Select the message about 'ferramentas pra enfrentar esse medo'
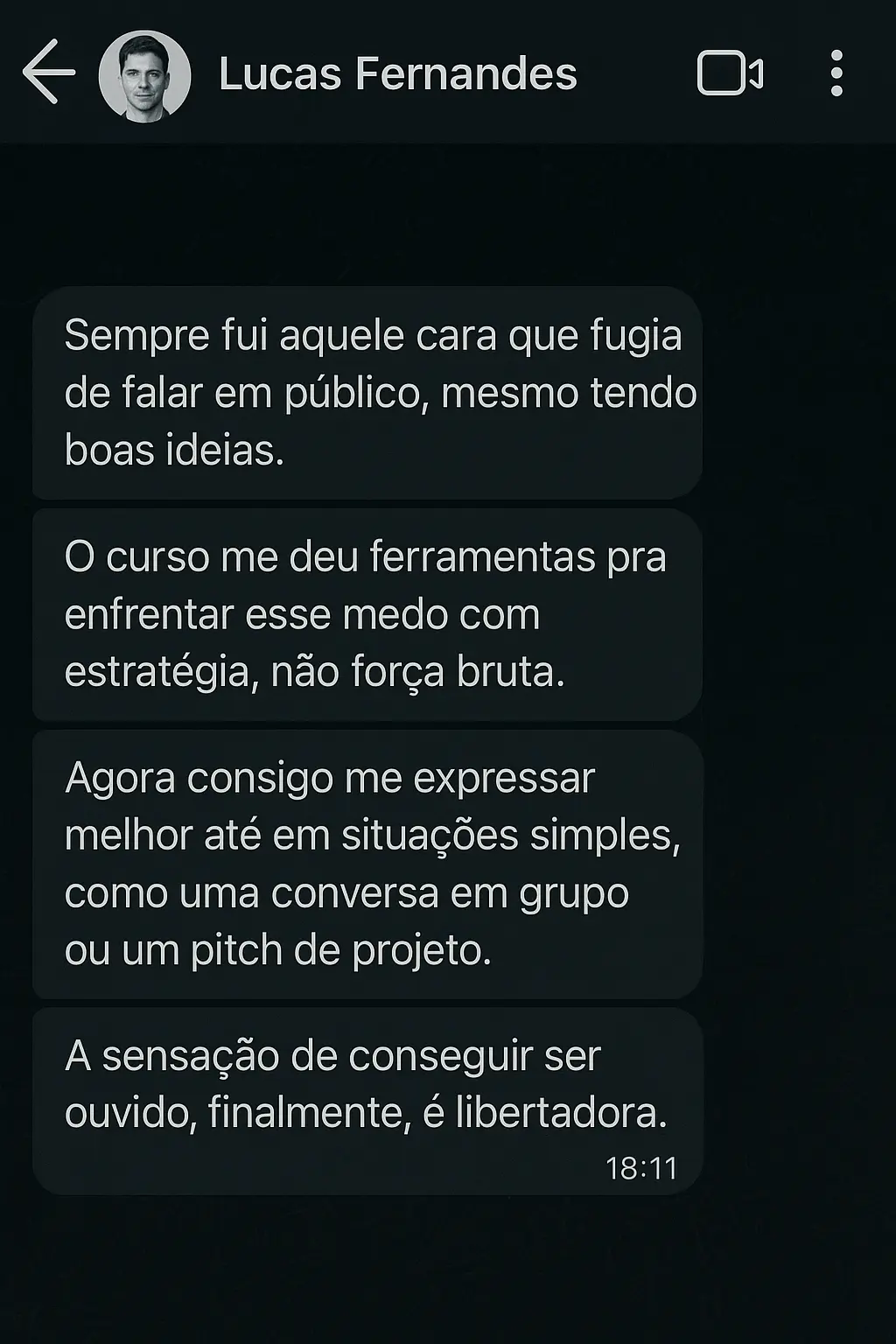 (366, 613)
